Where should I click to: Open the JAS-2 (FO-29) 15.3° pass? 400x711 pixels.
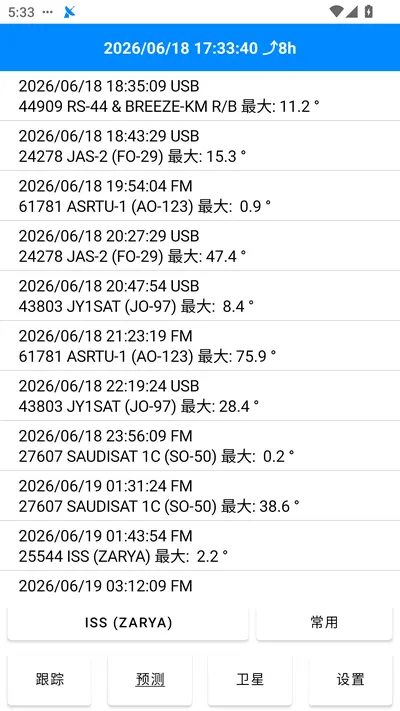200,146
